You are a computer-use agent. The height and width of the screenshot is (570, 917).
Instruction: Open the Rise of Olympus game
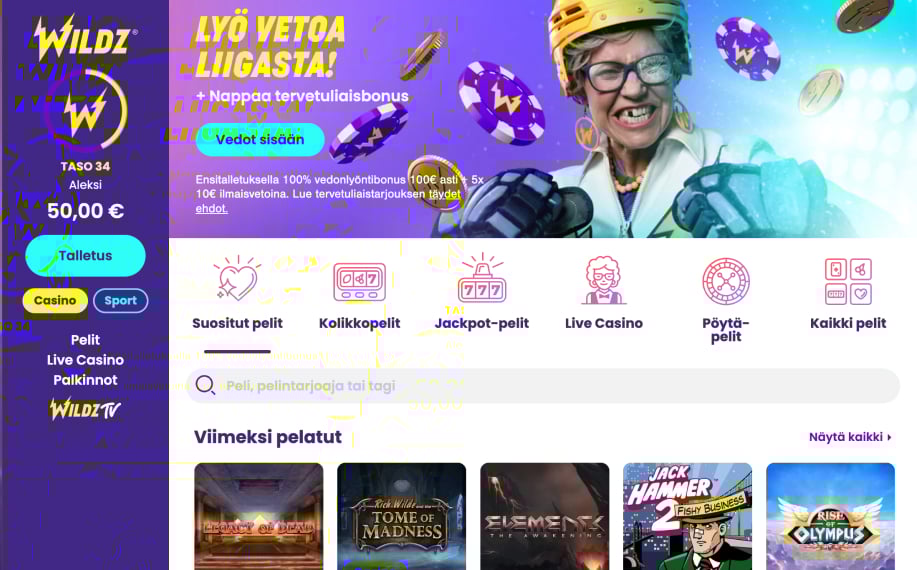point(830,516)
